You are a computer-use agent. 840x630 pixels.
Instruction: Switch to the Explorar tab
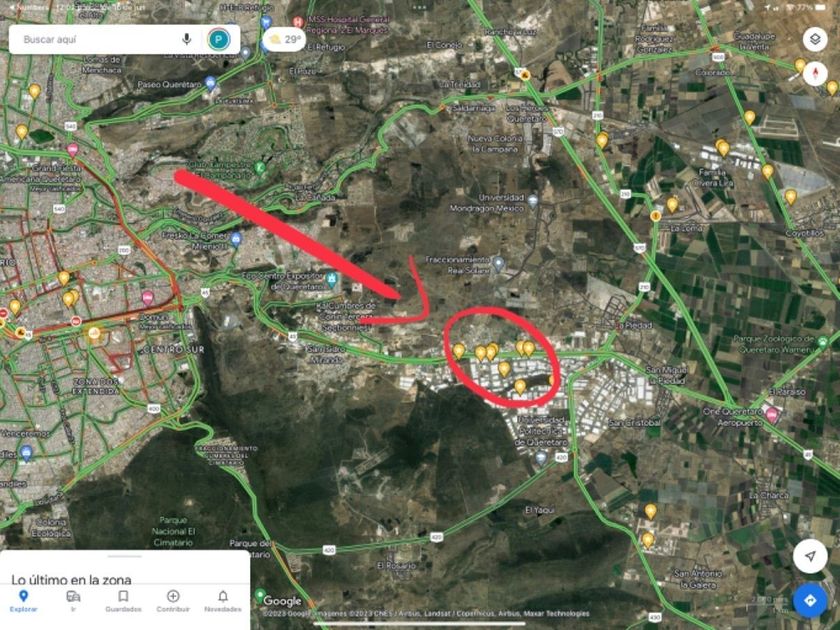point(23,601)
